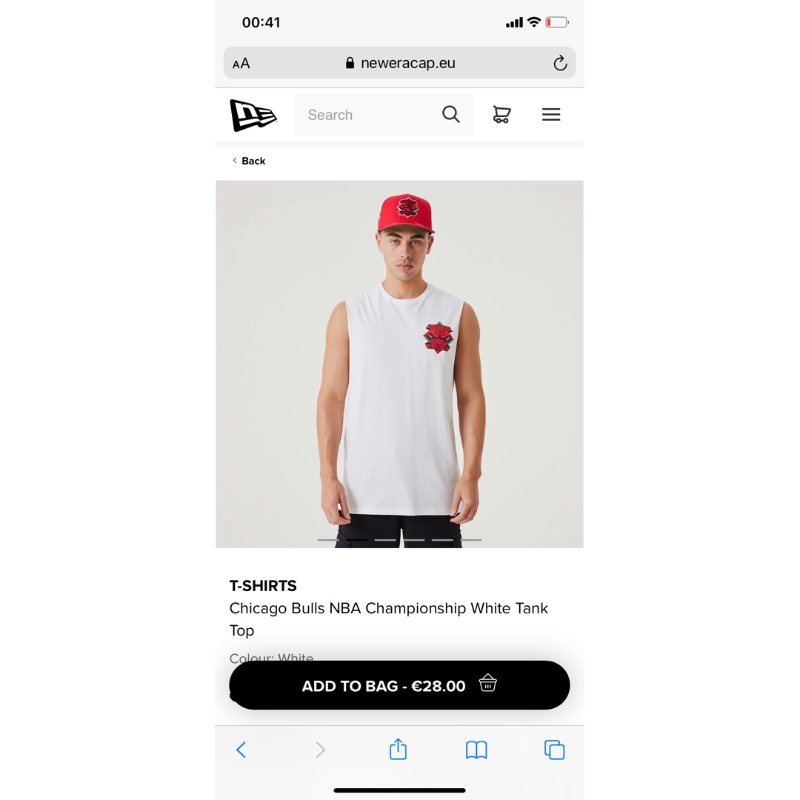Open the hamburger menu
Screen dimensions: 800x800
point(551,115)
